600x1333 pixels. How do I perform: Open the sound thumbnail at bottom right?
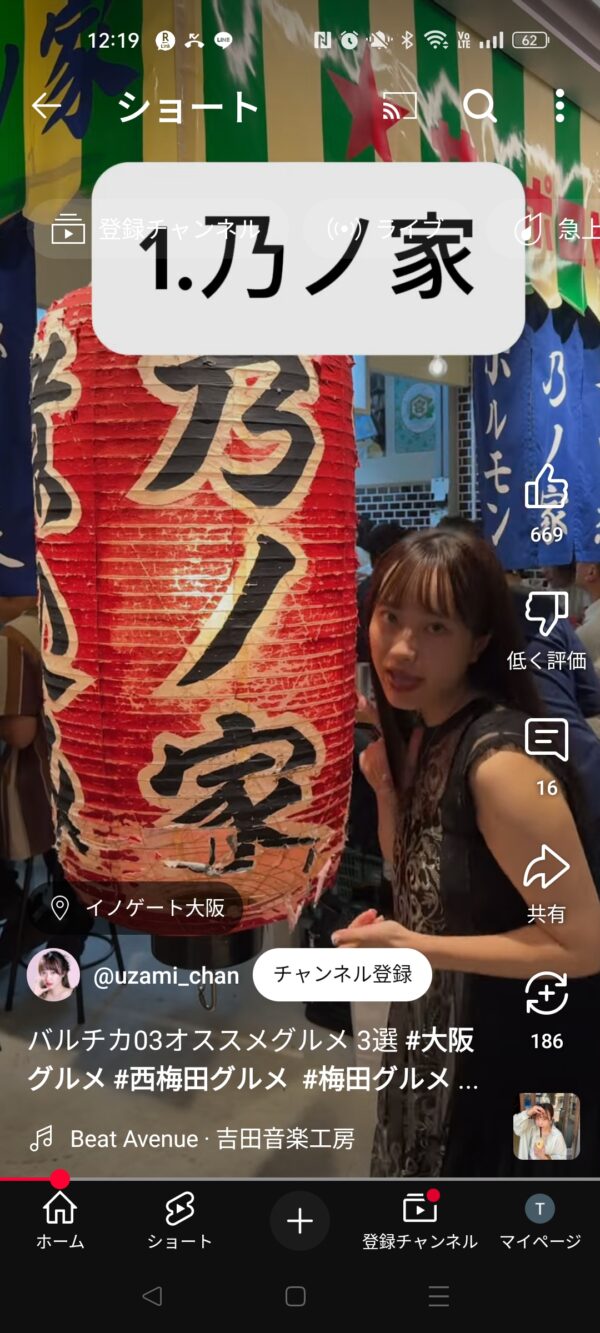[546, 1126]
